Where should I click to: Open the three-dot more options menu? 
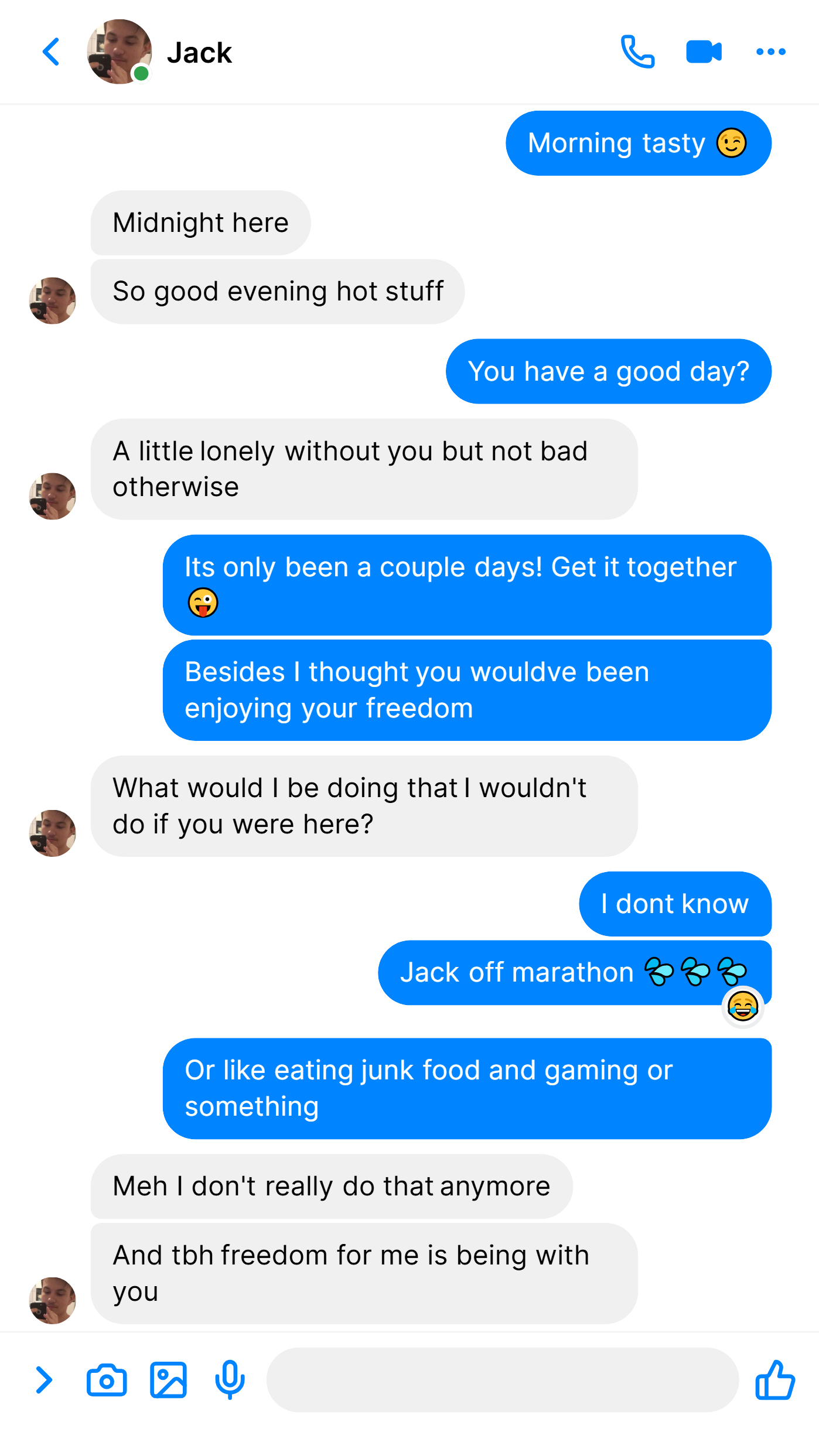771,52
